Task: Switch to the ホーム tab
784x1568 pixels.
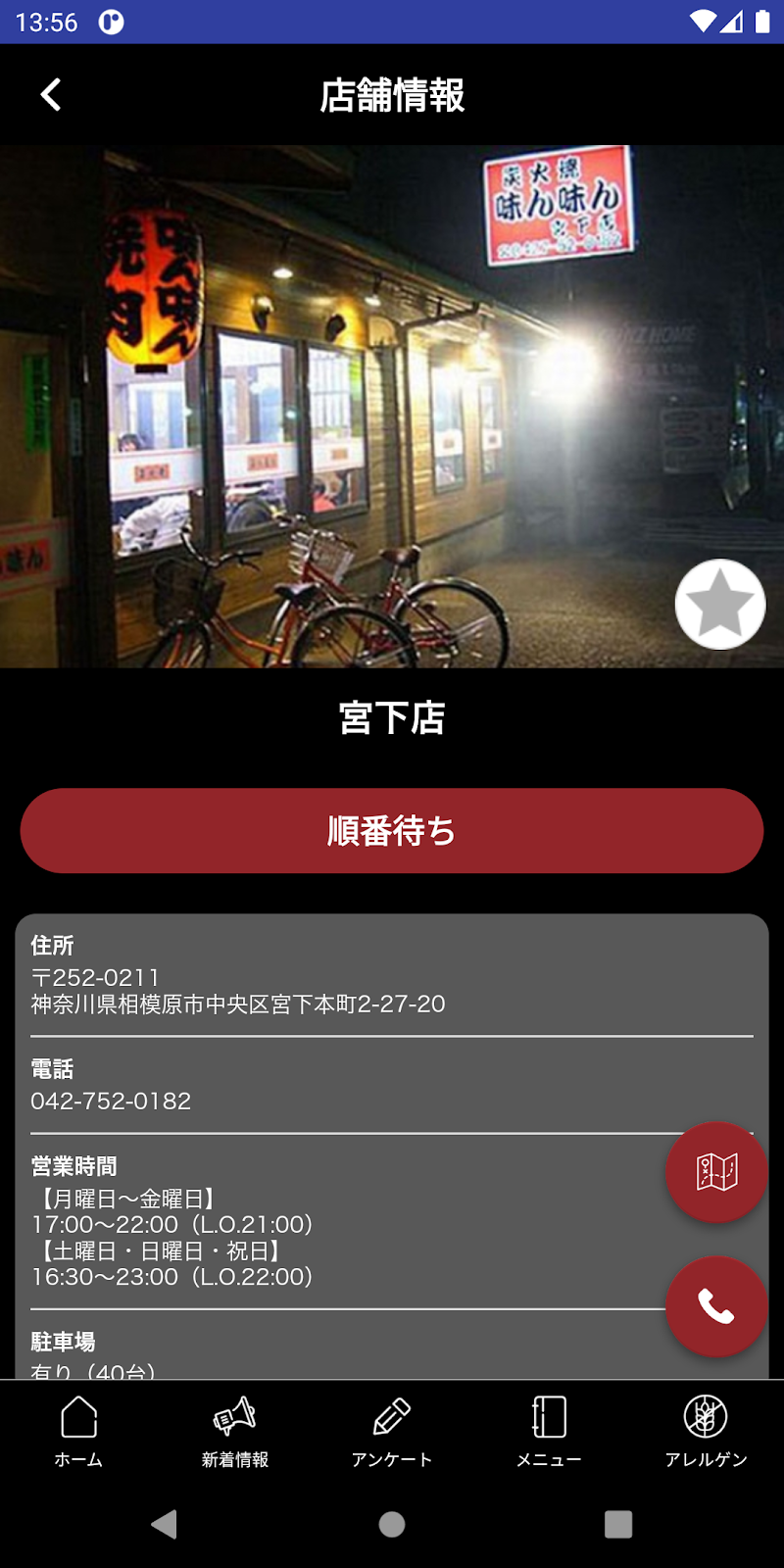Action: tap(78, 1431)
